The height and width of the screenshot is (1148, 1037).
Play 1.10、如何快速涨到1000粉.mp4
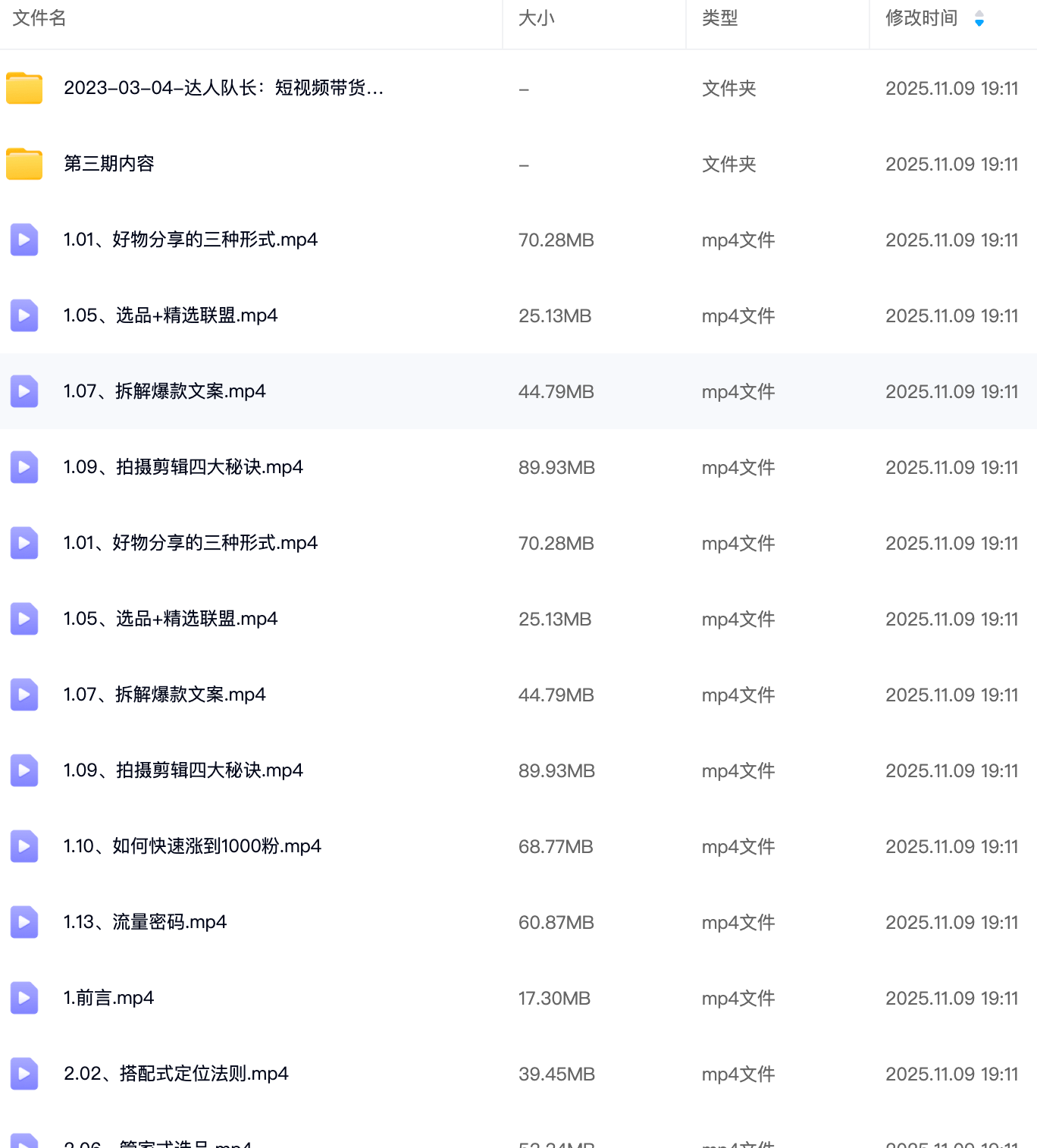tap(192, 846)
